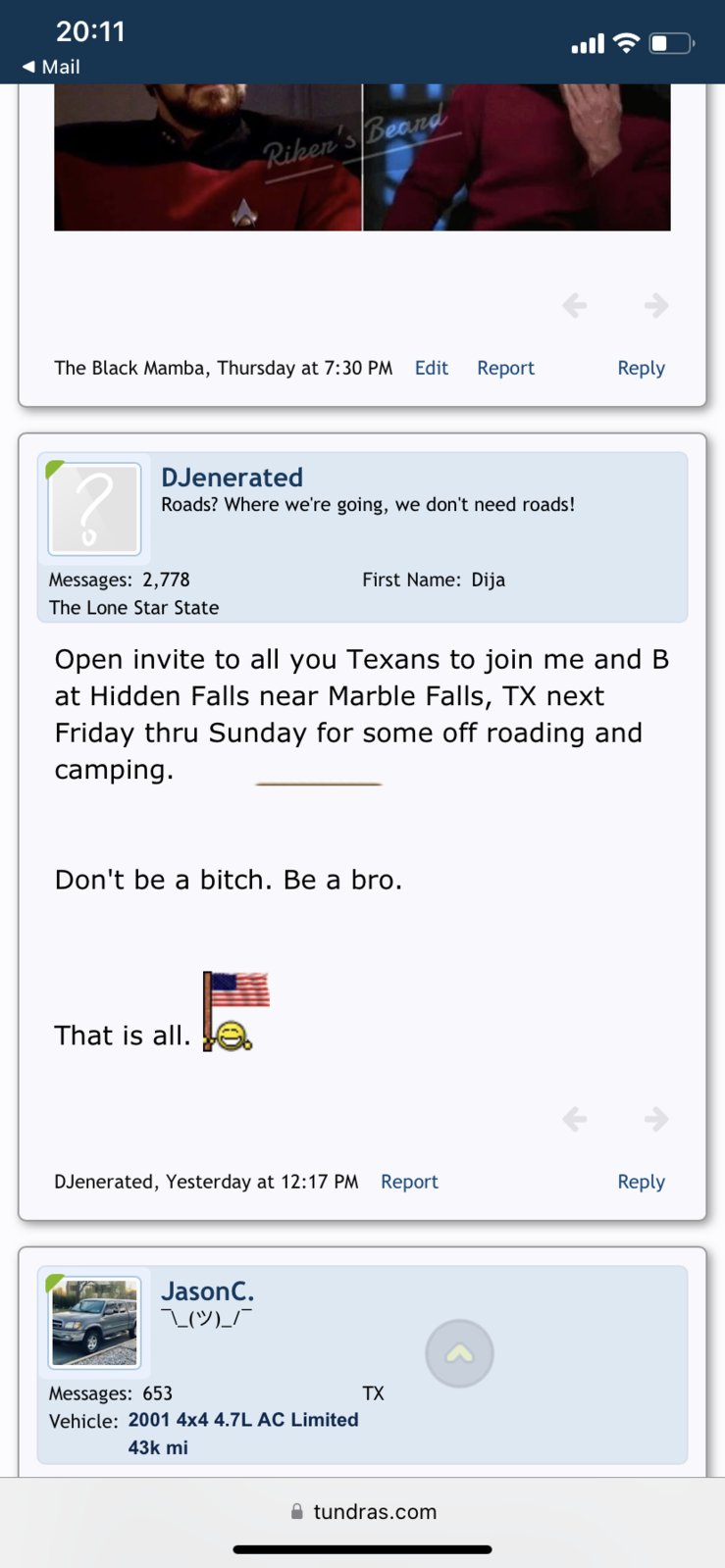The image size is (725, 1568).
Task: Open DJenerated's profile name link
Action: [x=232, y=478]
